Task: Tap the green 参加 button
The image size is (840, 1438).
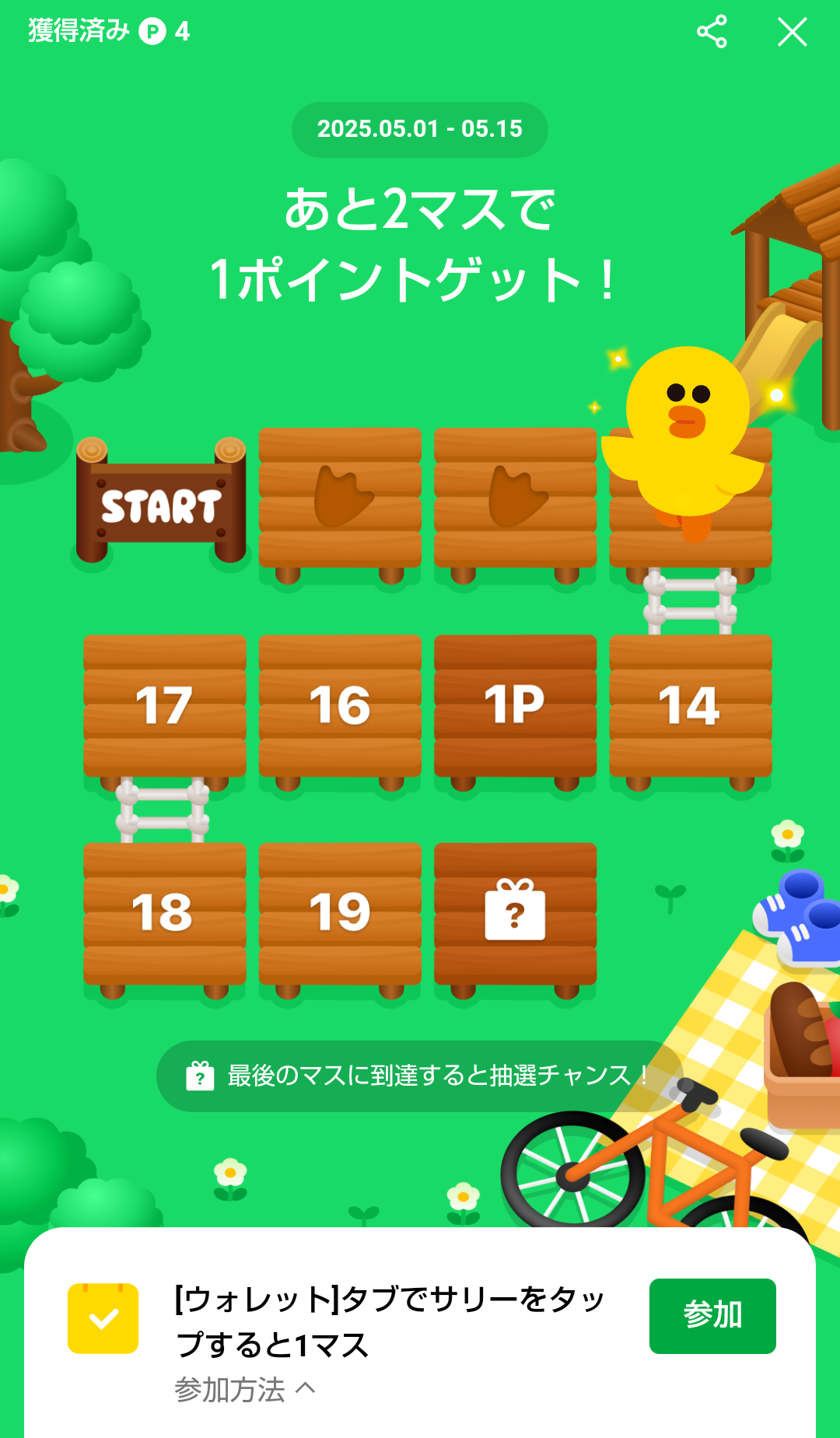Action: click(x=712, y=1315)
